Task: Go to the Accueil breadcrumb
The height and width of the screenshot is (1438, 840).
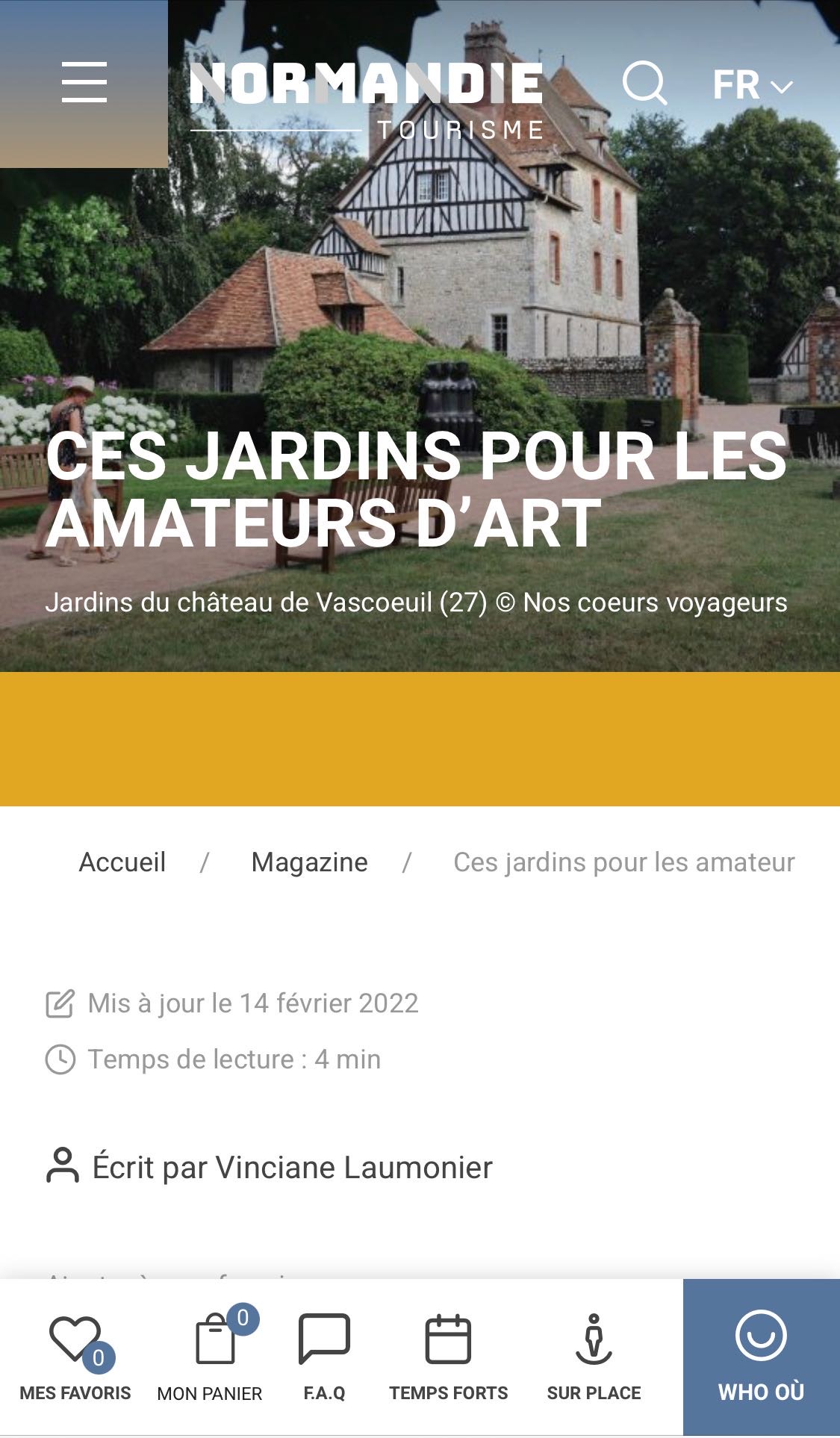Action: 122,862
